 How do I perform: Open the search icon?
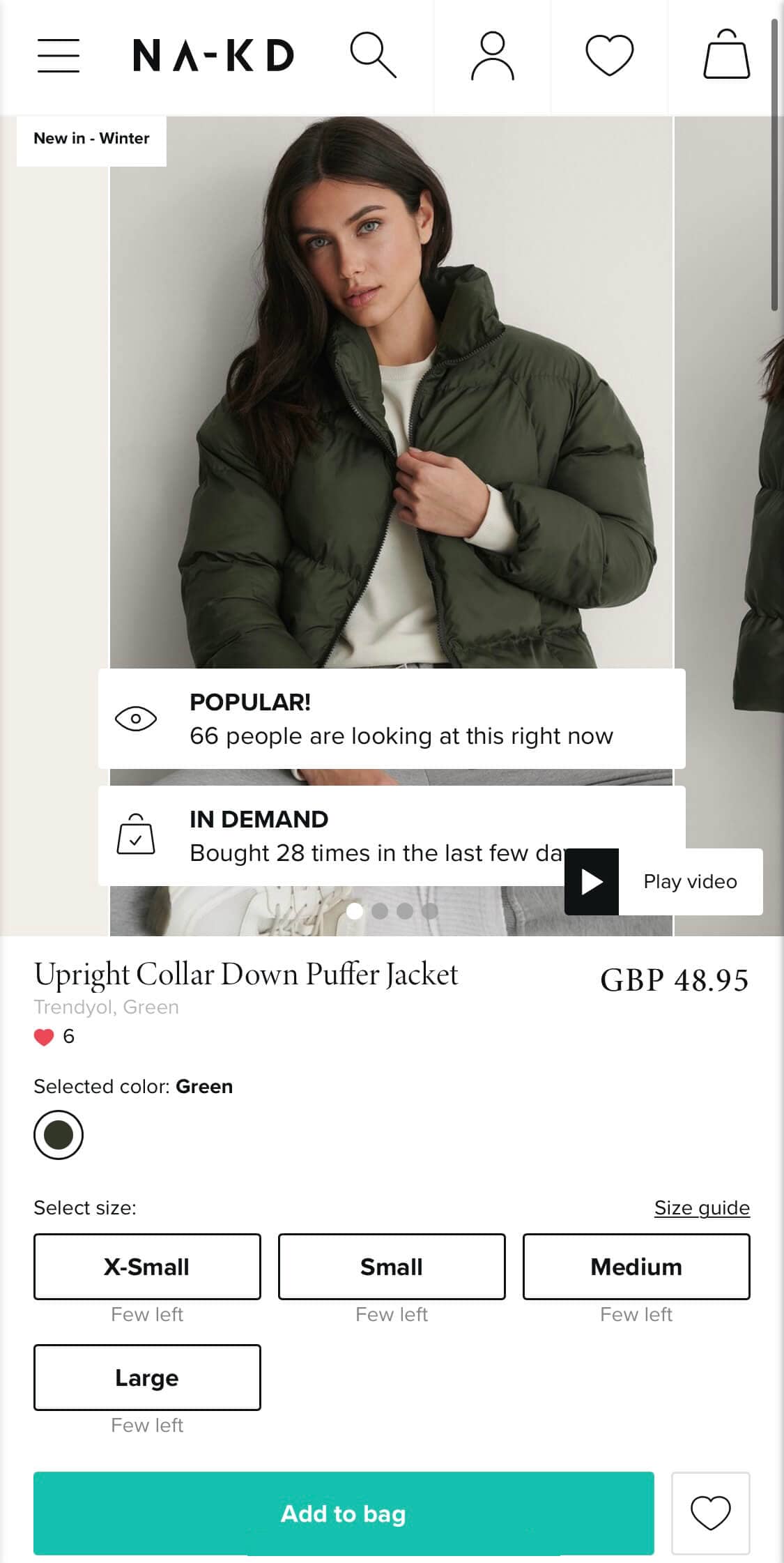coord(373,55)
